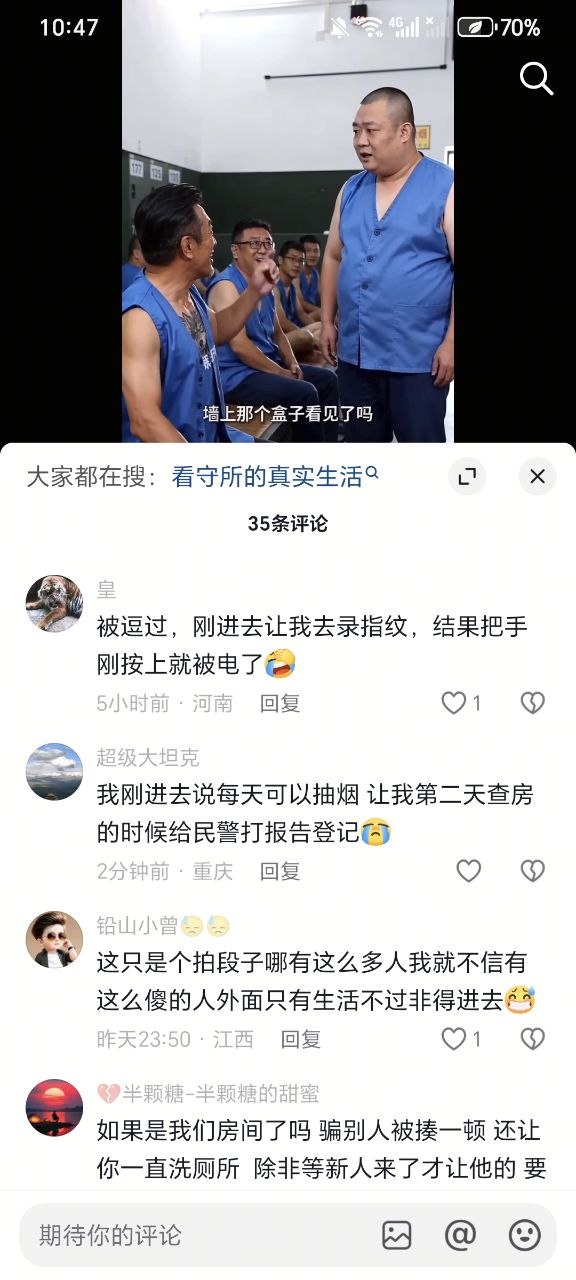Open 半颗糖-半颗糖的甜蜜's profile avatar
576x1280 pixels.
pos(54,1108)
